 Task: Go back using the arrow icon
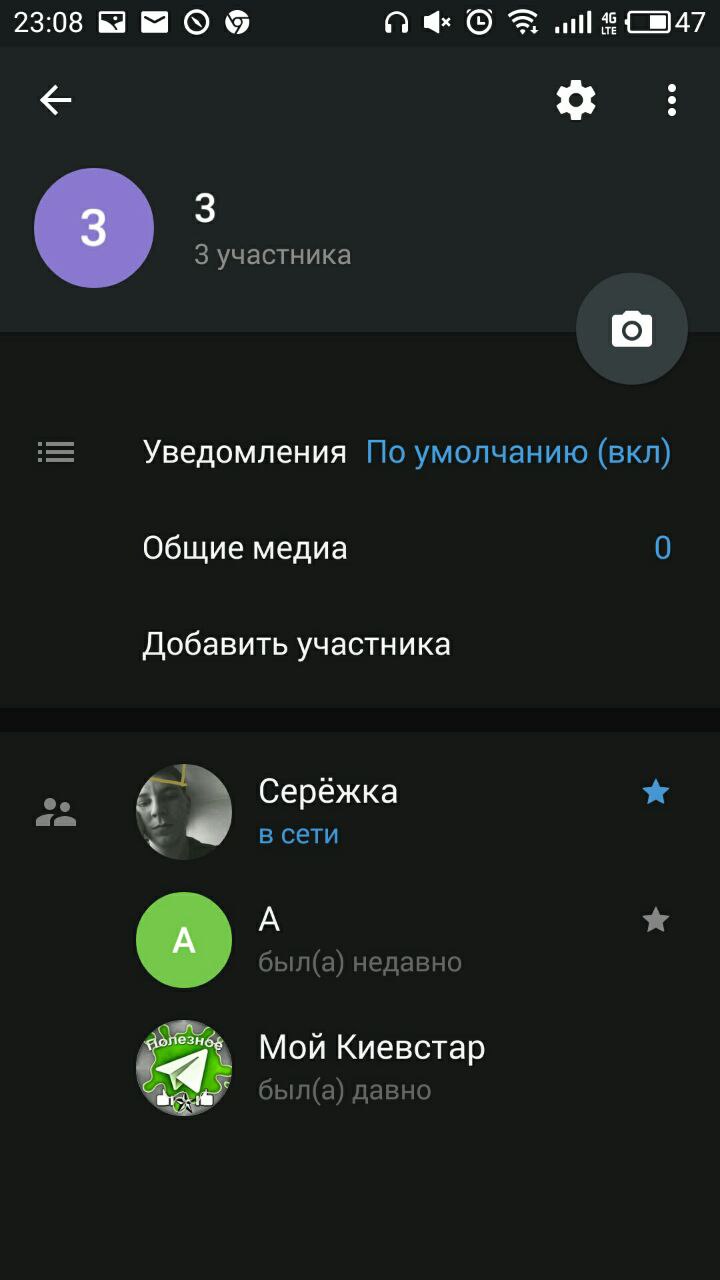click(x=56, y=100)
